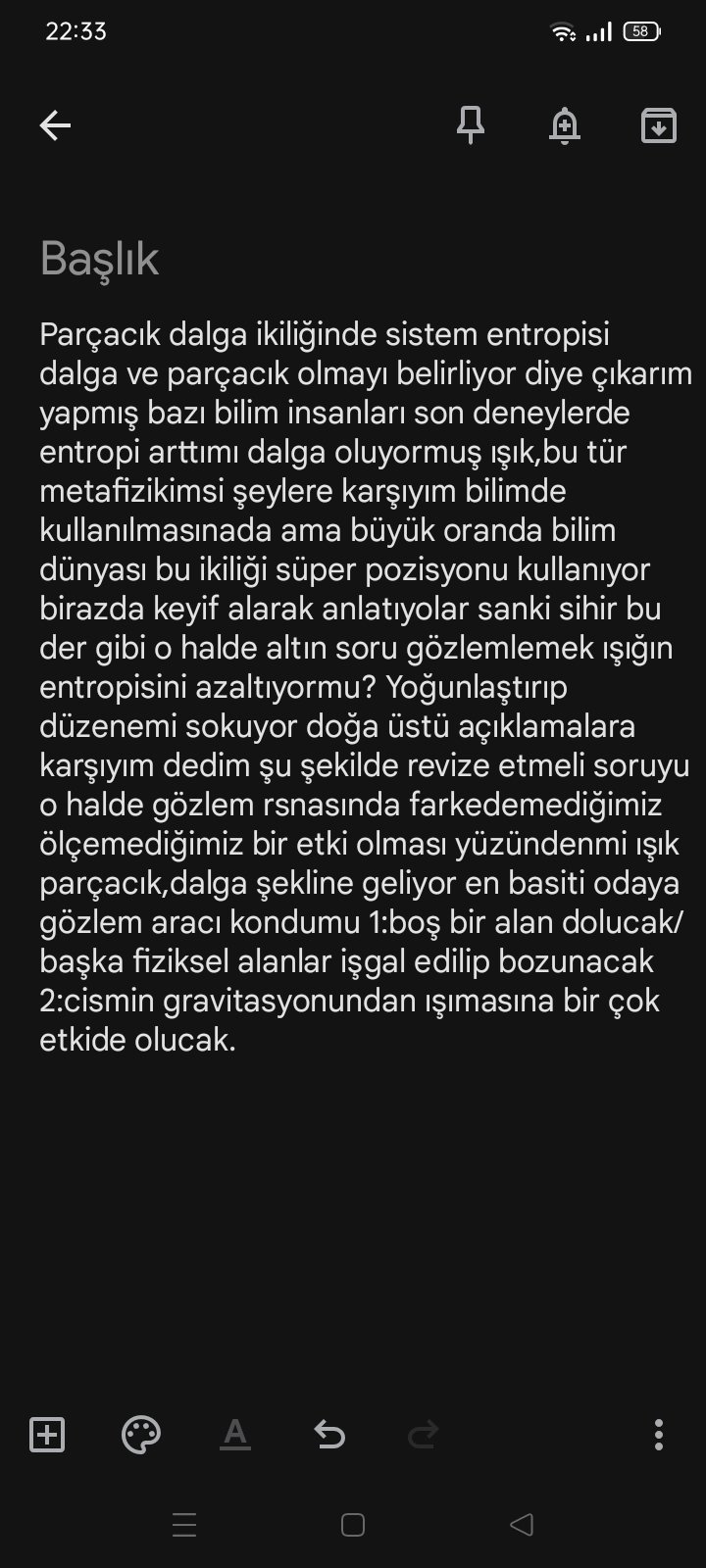
Task: Tap the system home button
Action: (x=353, y=1525)
